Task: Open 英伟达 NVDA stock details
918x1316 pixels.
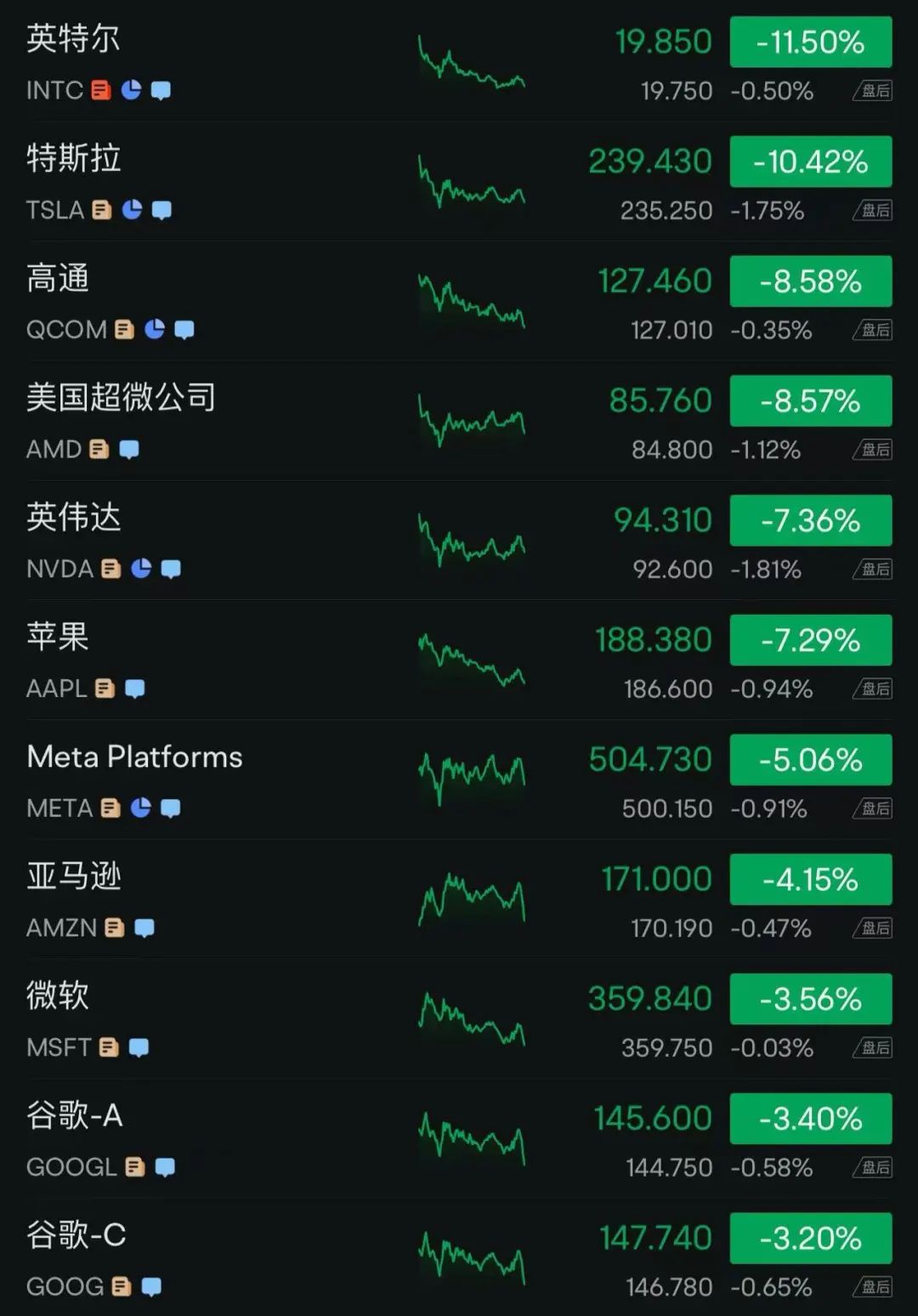Action: [x=74, y=518]
